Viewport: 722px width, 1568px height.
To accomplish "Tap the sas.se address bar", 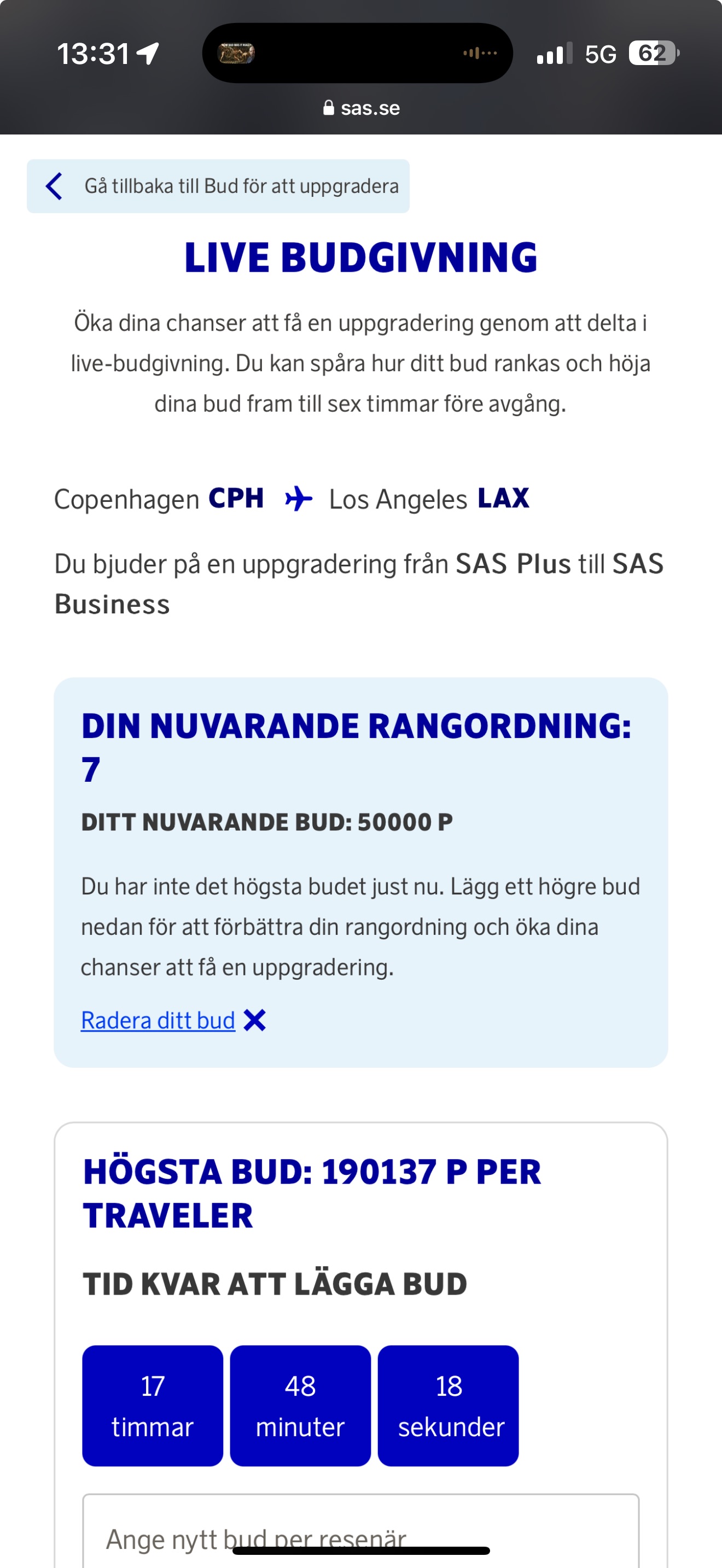I will pyautogui.click(x=361, y=108).
